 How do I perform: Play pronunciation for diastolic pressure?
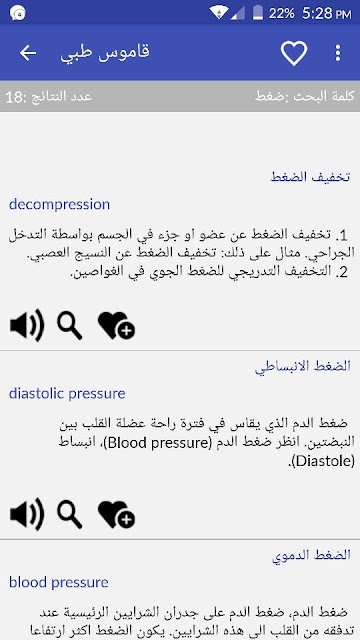(x=27, y=514)
